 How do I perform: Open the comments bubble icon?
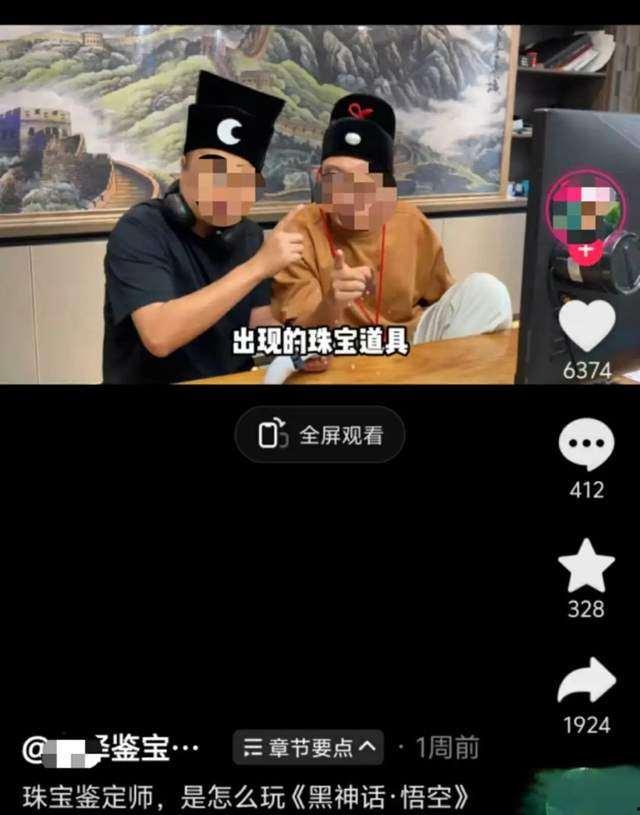[x=586, y=446]
